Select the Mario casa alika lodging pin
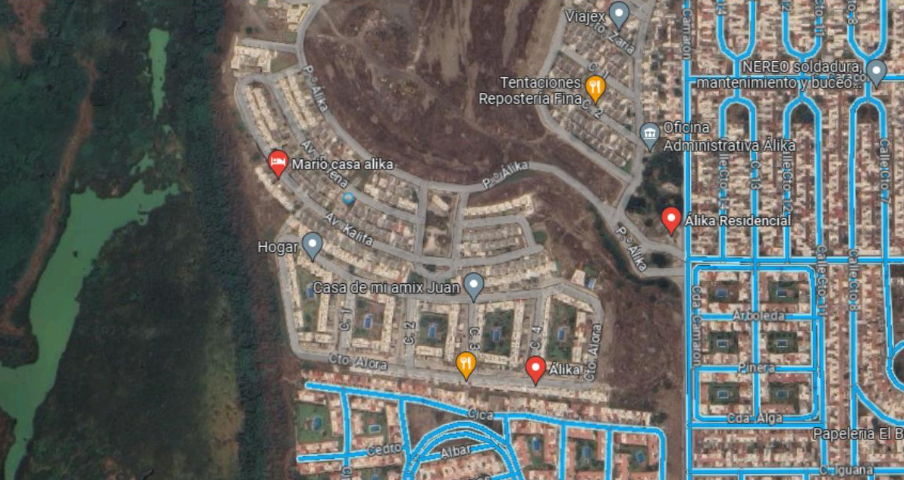Viewport: 904px width, 480px height. coord(278,163)
